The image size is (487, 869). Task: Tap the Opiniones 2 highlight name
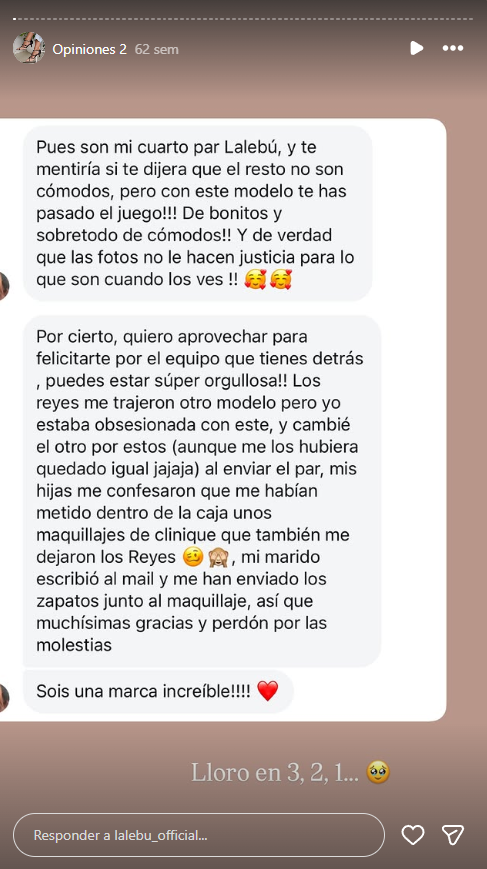(89, 49)
